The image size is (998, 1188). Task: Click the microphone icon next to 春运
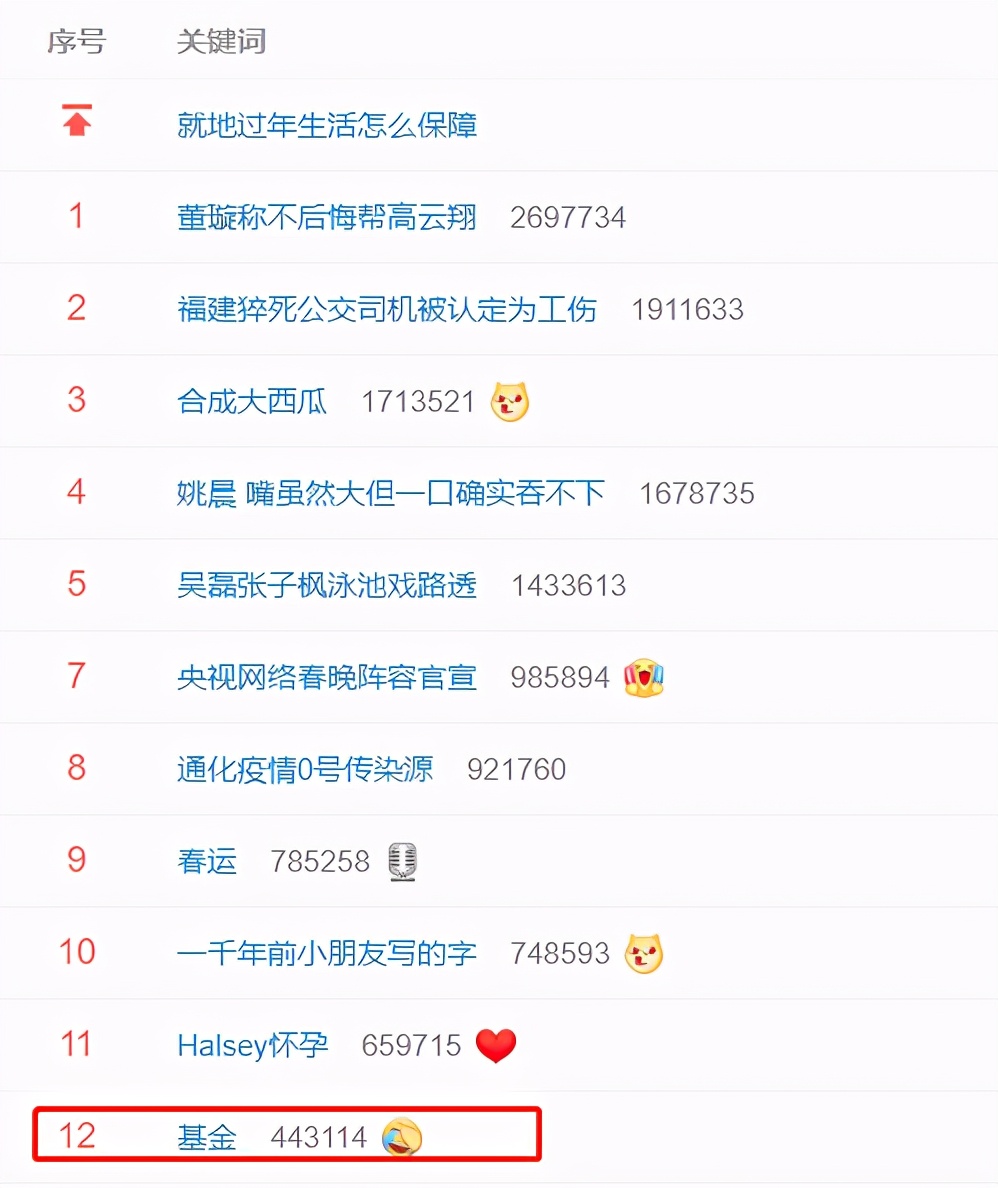point(401,860)
